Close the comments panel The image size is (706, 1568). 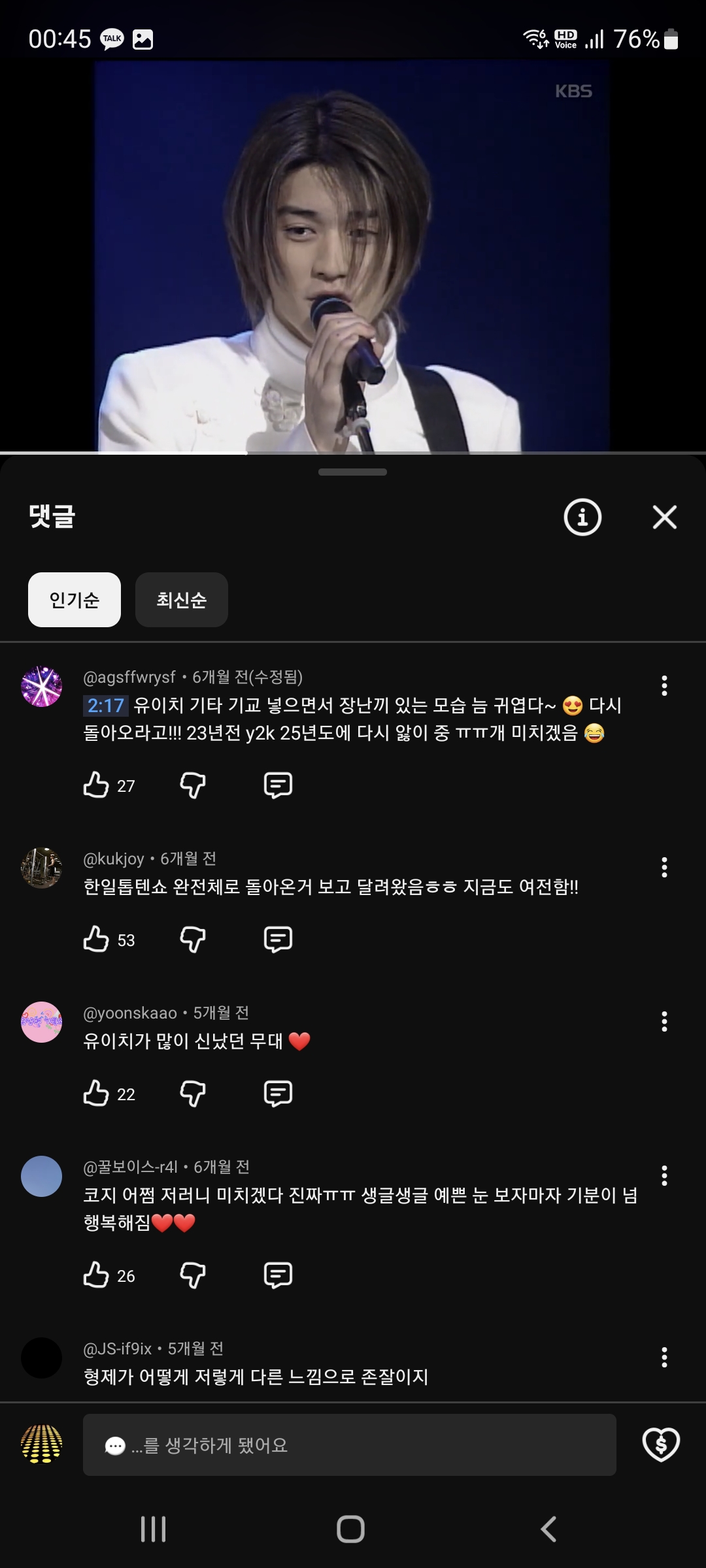click(664, 517)
